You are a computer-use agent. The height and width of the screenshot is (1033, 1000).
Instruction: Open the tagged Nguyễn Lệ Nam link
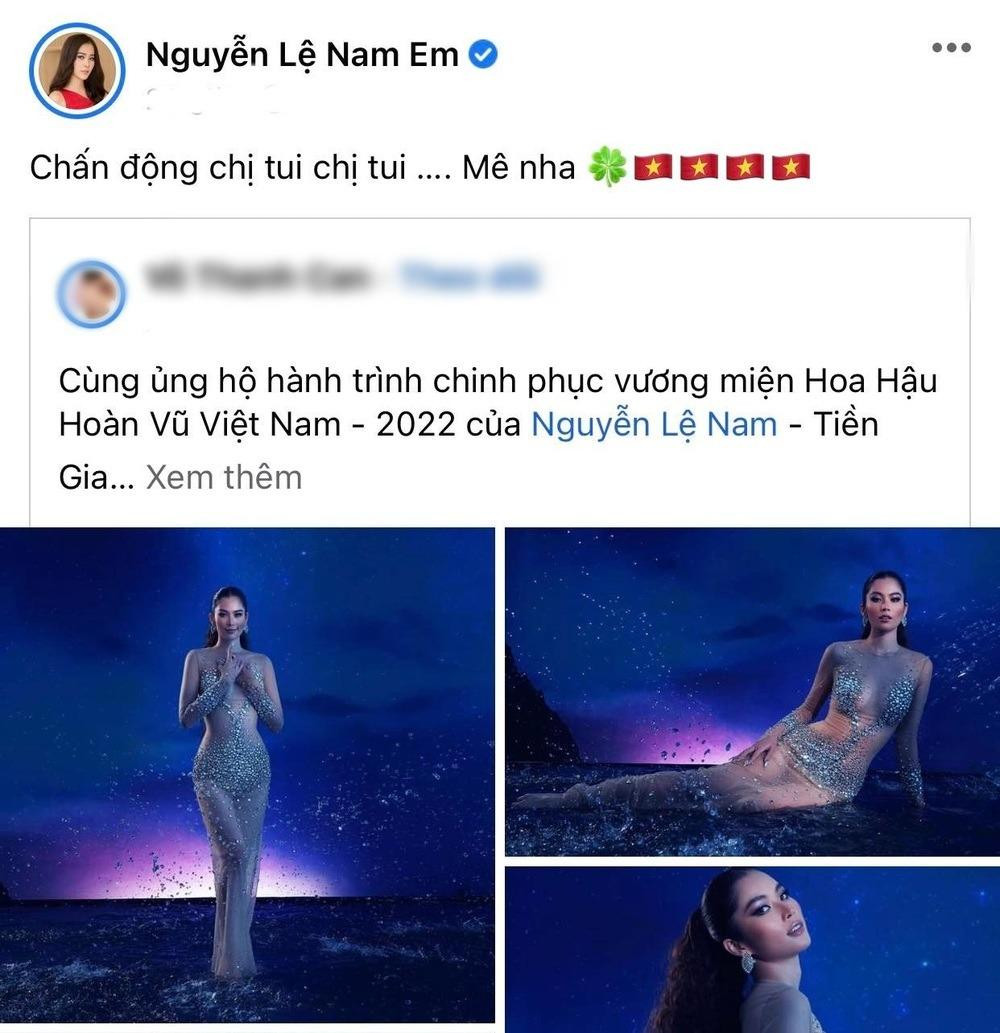click(x=653, y=424)
